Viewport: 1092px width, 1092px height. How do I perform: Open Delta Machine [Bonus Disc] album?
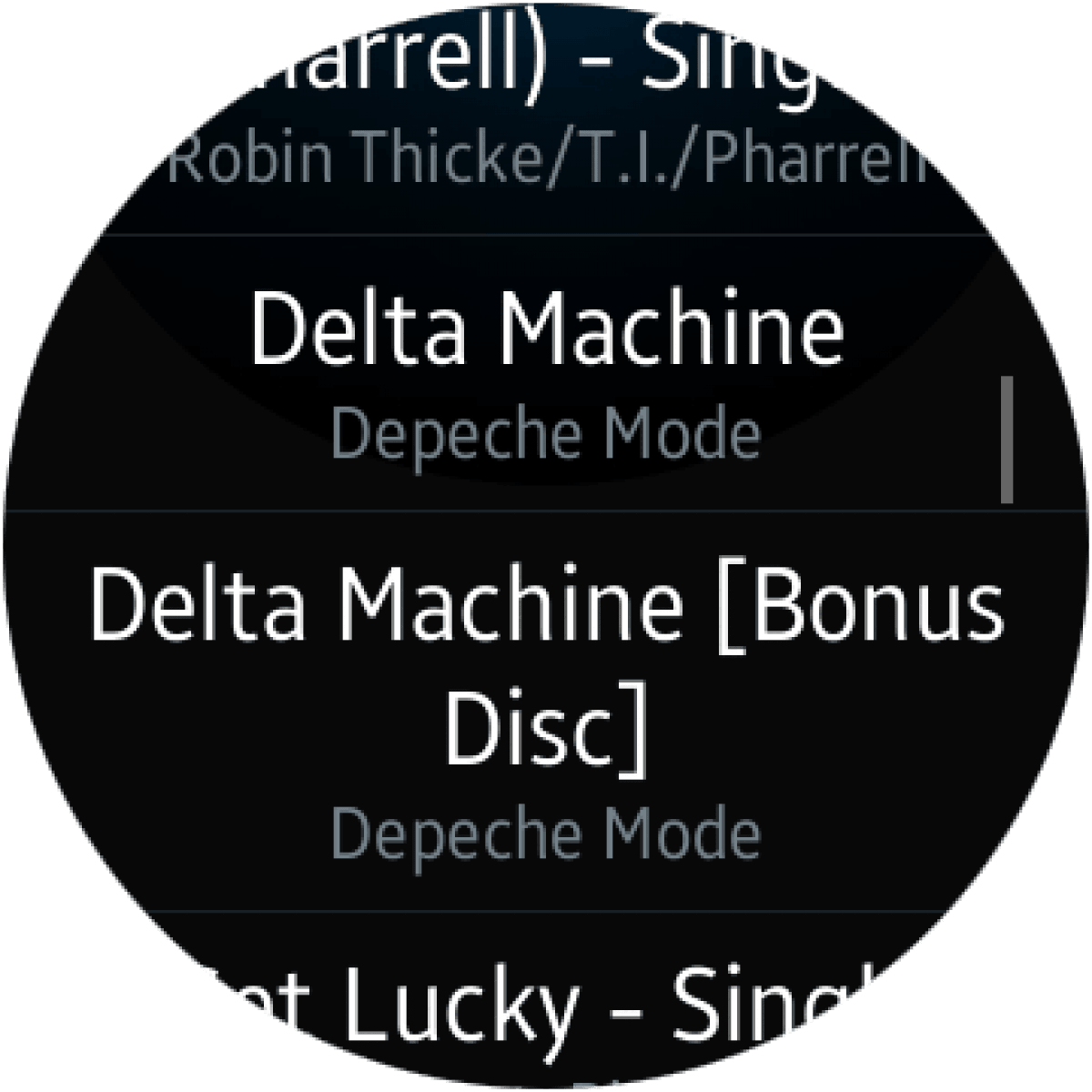[x=546, y=710]
